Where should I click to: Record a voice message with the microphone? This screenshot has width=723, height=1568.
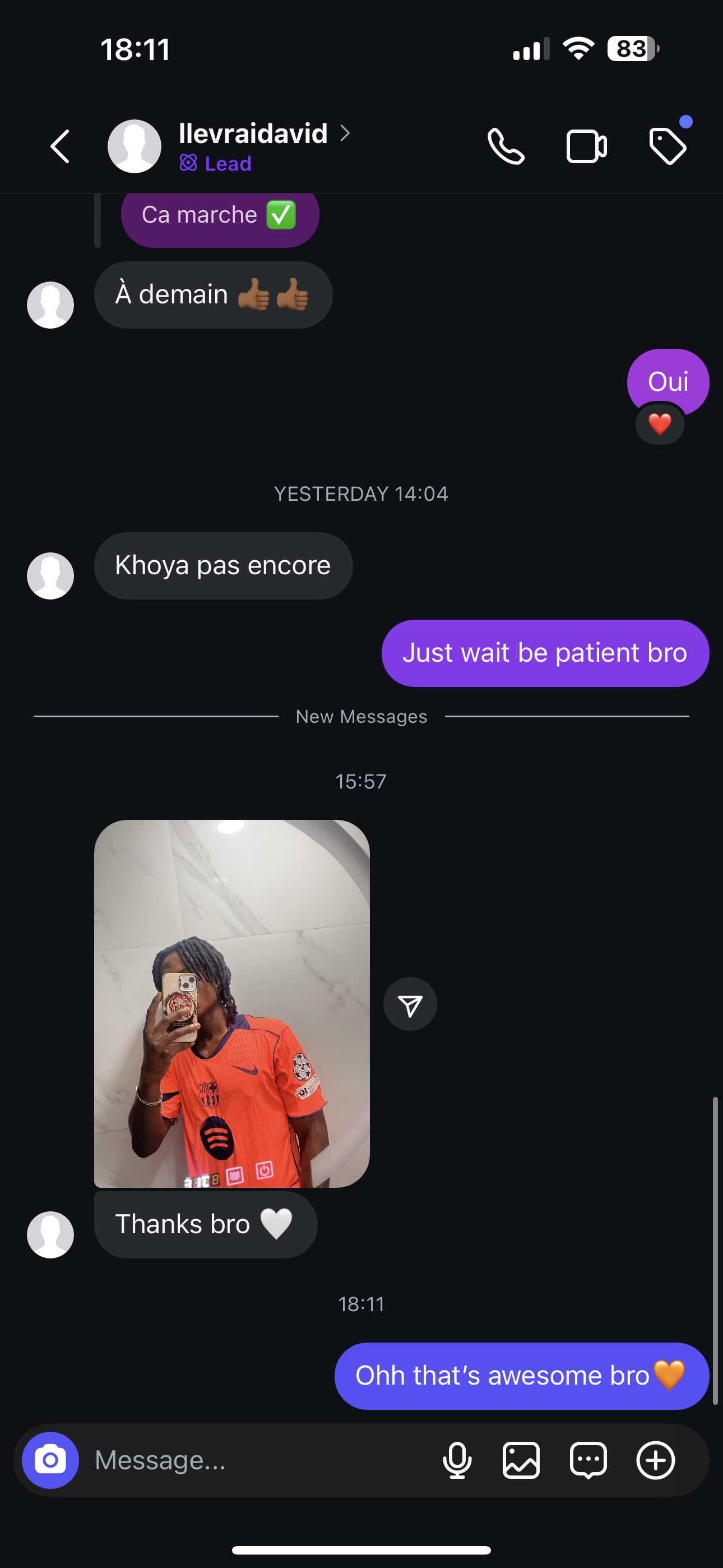point(457,1460)
